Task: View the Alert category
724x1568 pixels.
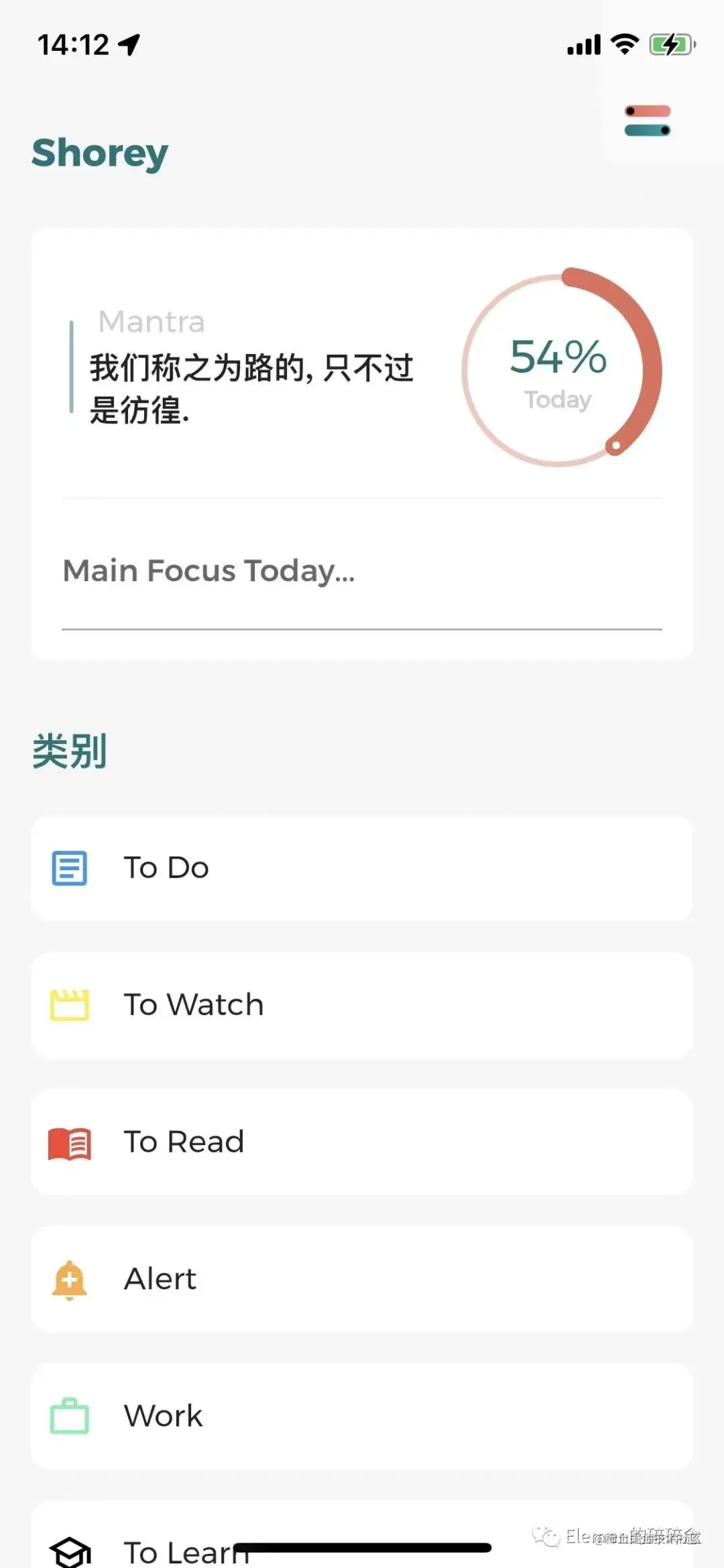Action: [361, 1279]
